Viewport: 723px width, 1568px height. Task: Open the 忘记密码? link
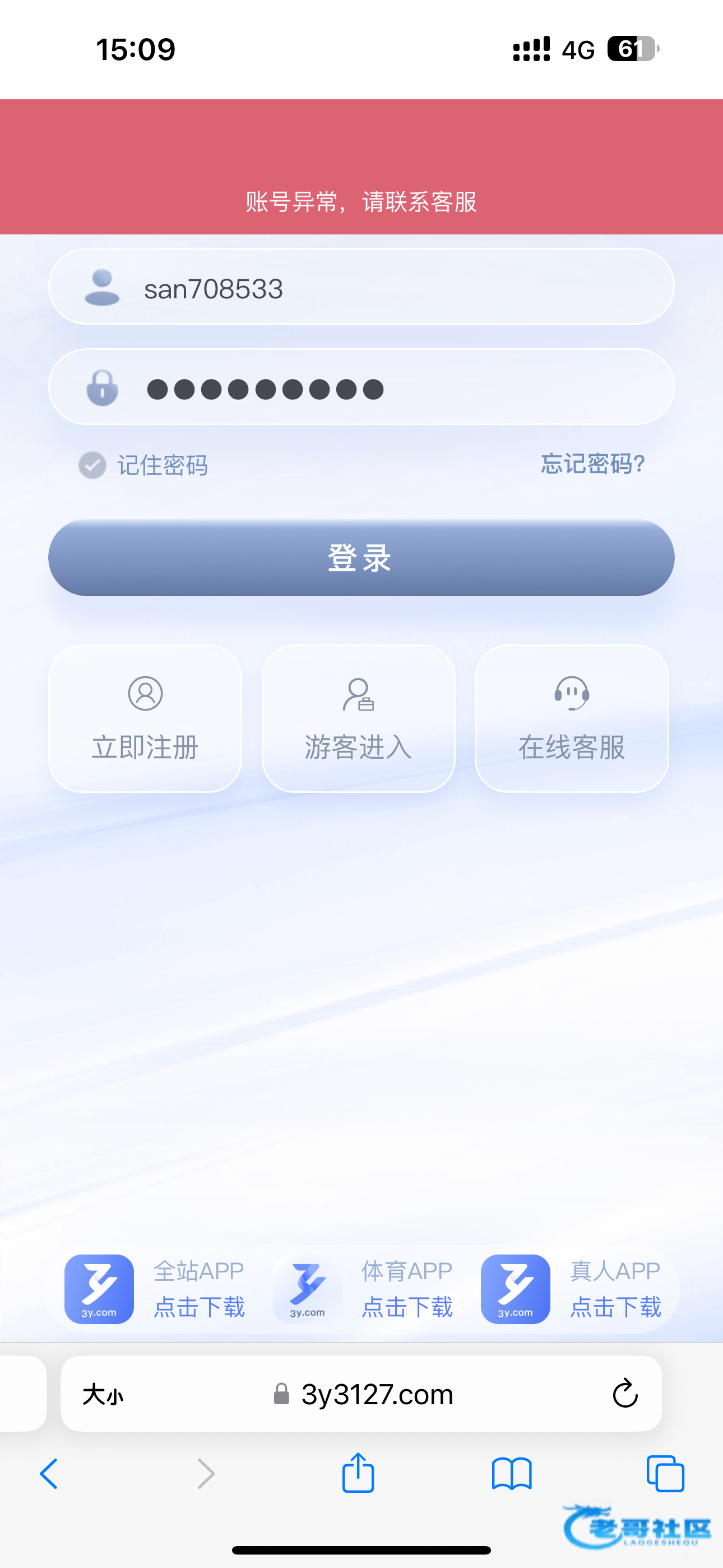593,464
